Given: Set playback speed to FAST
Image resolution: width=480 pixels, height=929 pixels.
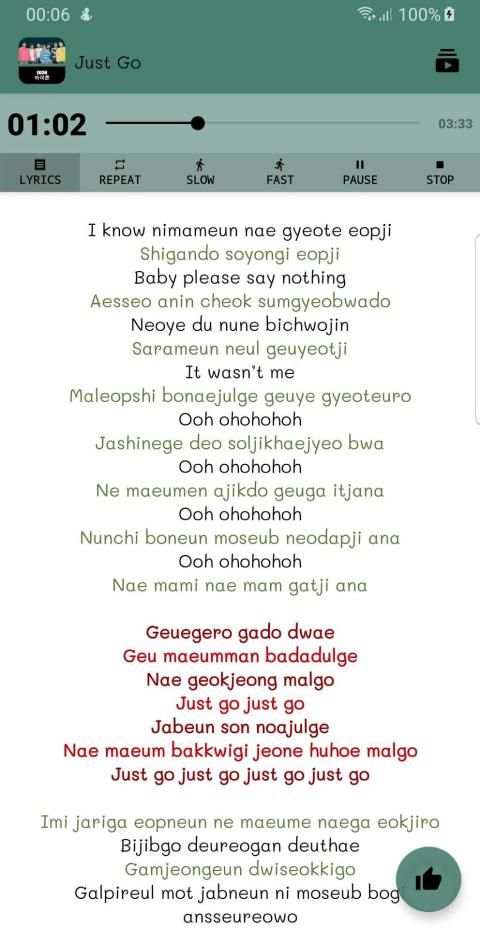Looking at the screenshot, I should point(280,172).
